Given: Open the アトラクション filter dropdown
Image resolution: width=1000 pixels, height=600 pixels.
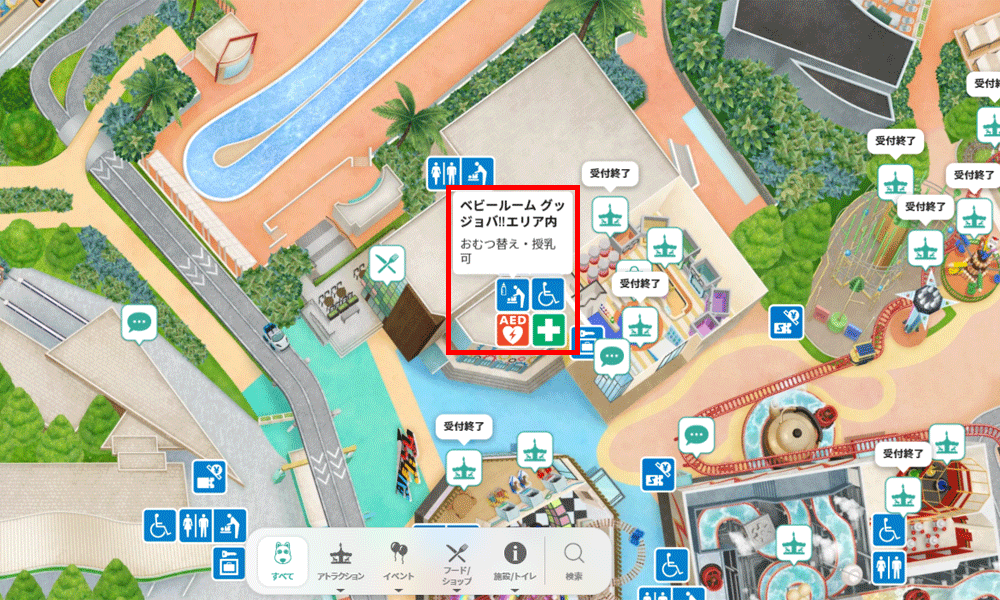Looking at the screenshot, I should [x=340, y=560].
